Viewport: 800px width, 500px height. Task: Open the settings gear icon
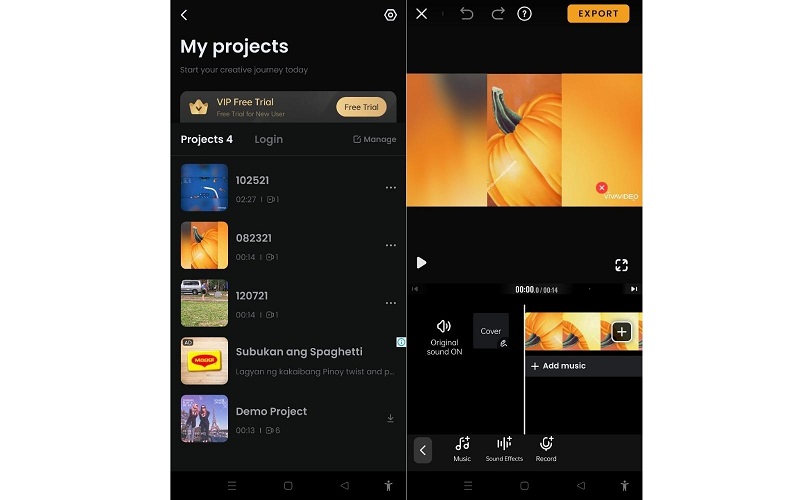tap(390, 15)
